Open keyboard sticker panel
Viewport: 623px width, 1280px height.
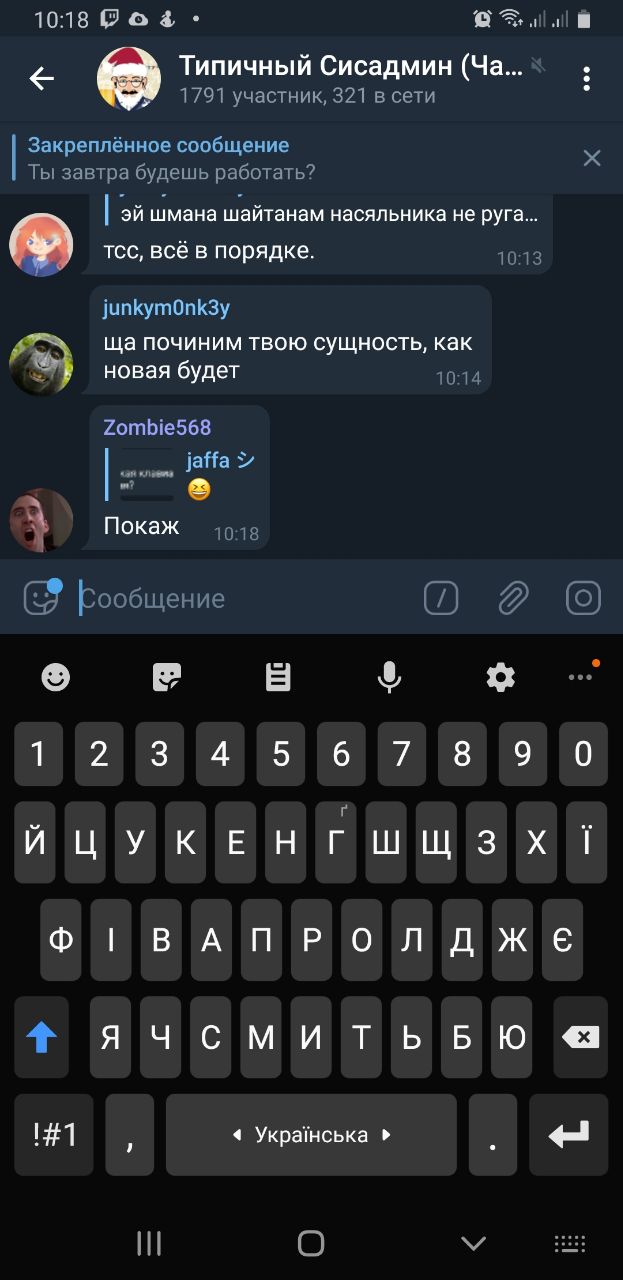click(167, 678)
